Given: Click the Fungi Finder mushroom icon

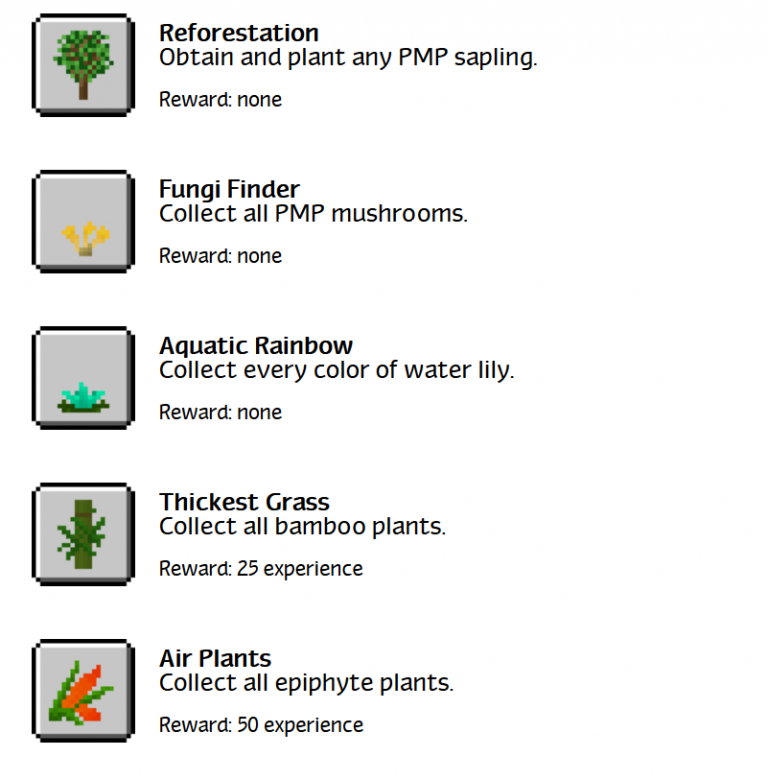Looking at the screenshot, I should (x=82, y=221).
